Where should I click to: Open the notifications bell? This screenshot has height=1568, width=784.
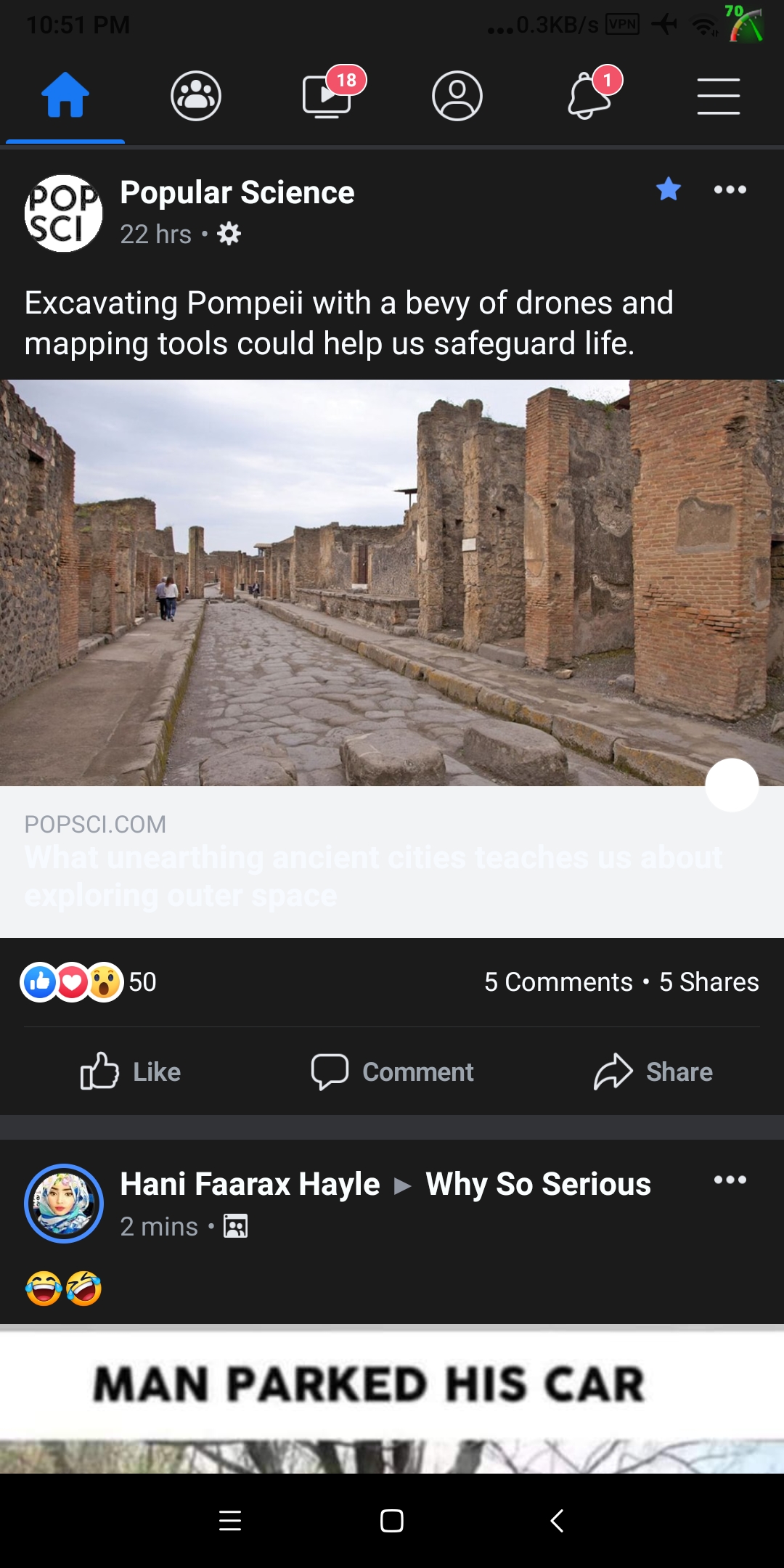tap(589, 96)
